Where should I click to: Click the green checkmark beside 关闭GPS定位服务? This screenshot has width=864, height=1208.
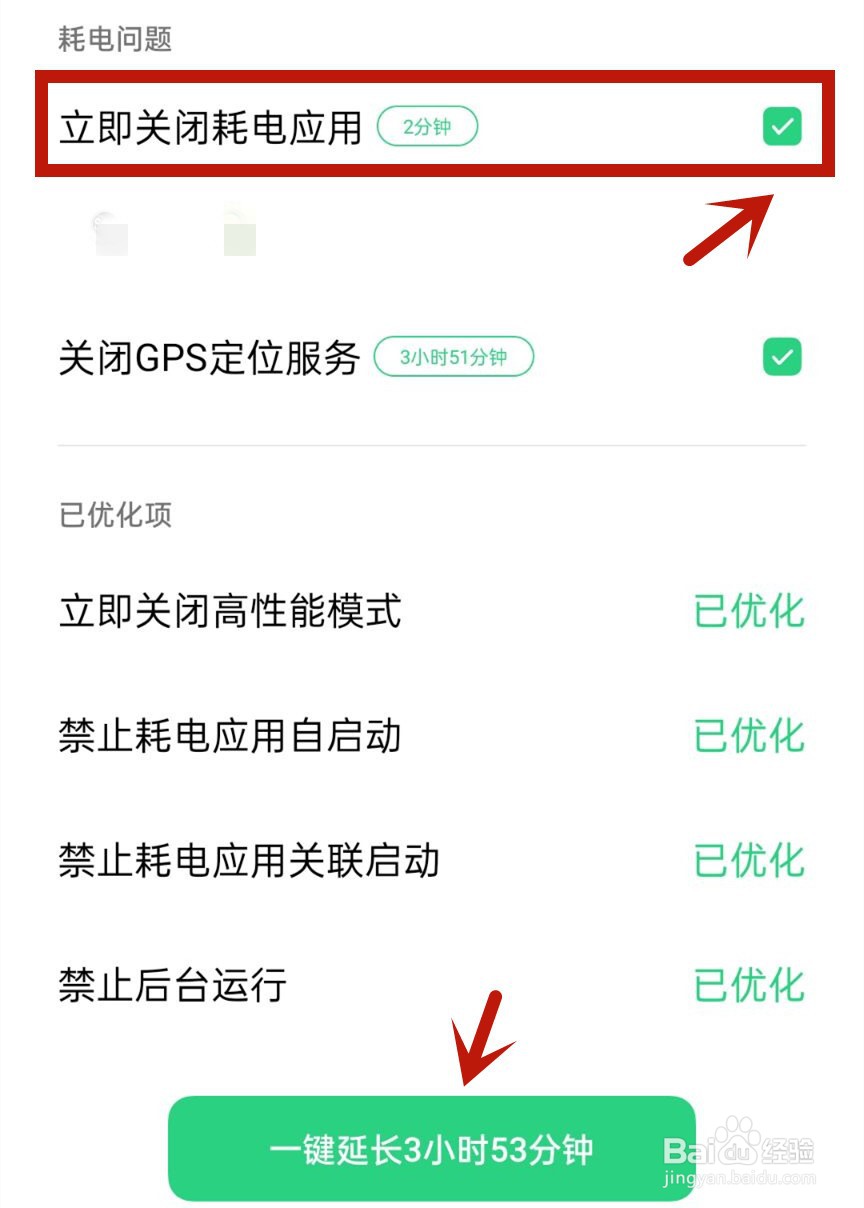pyautogui.click(x=783, y=357)
